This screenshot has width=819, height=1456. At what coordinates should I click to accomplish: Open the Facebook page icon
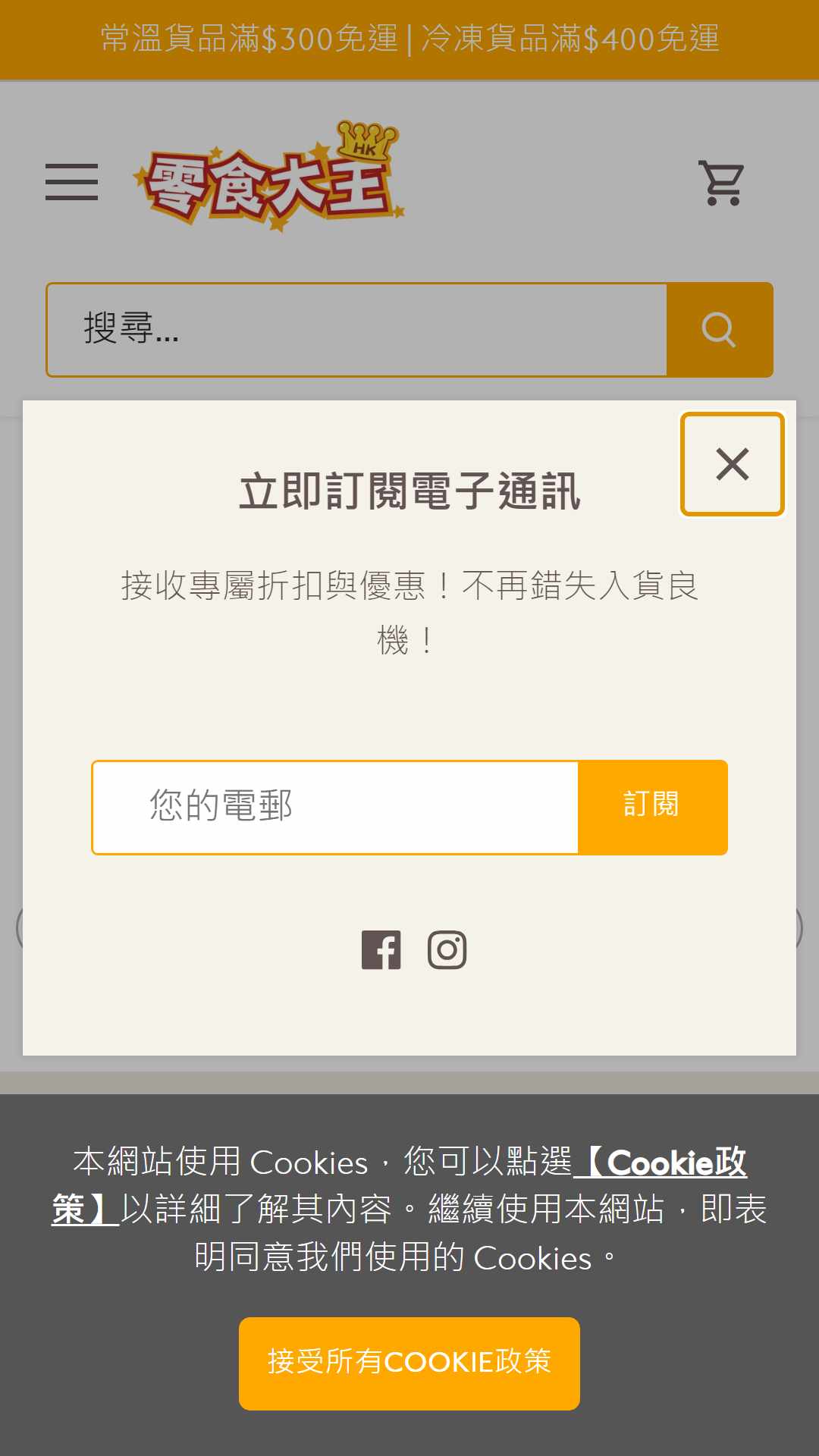381,949
